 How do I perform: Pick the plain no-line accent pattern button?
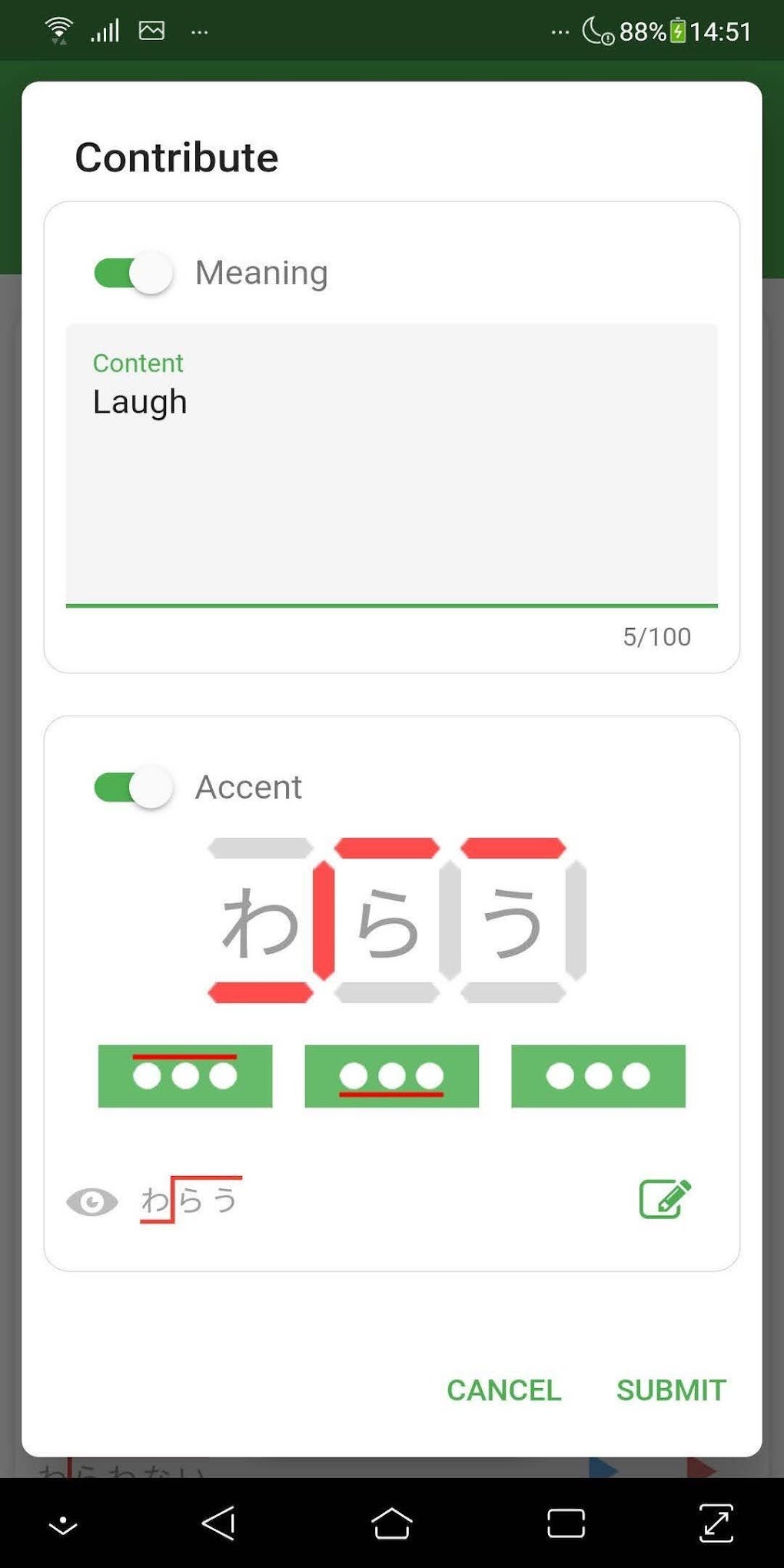tap(598, 1076)
